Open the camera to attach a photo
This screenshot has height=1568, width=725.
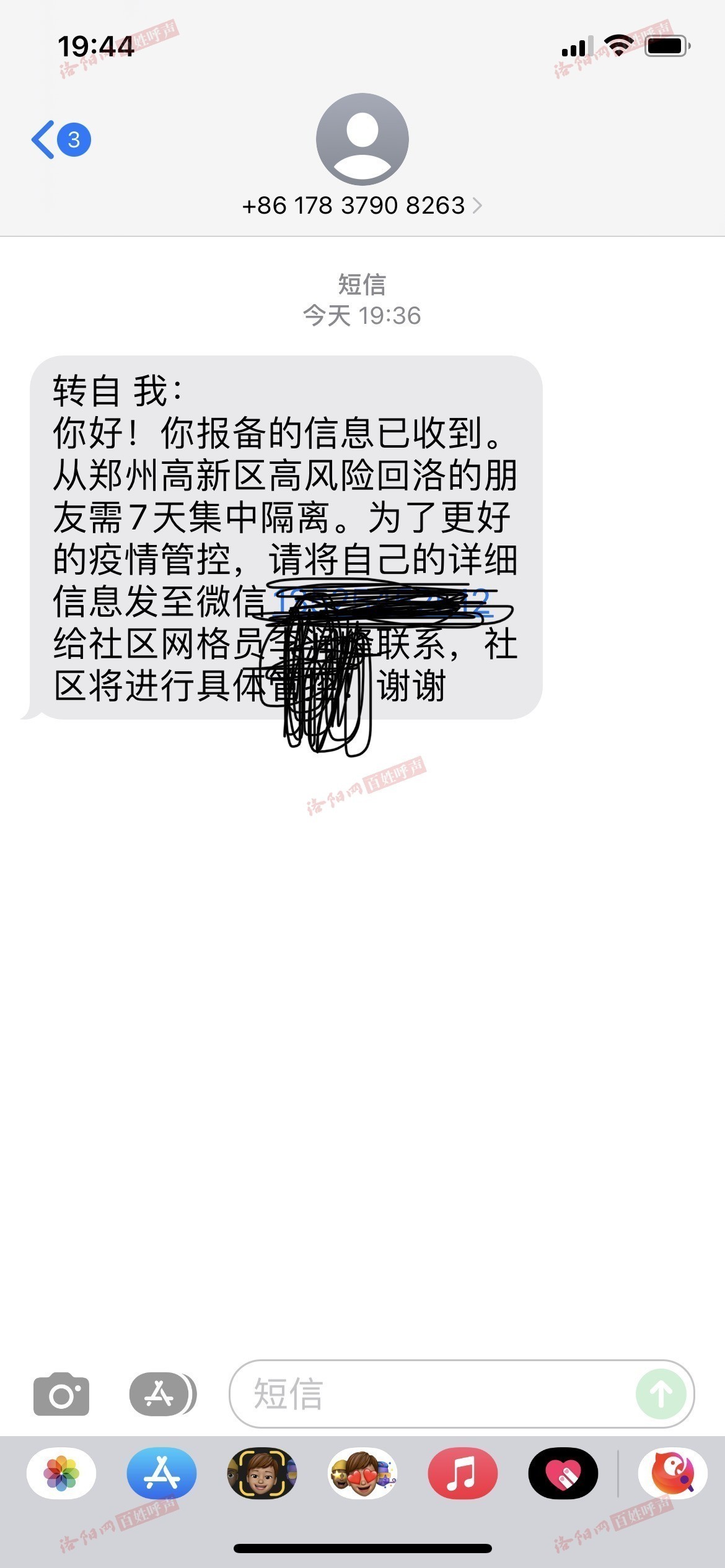click(61, 1395)
